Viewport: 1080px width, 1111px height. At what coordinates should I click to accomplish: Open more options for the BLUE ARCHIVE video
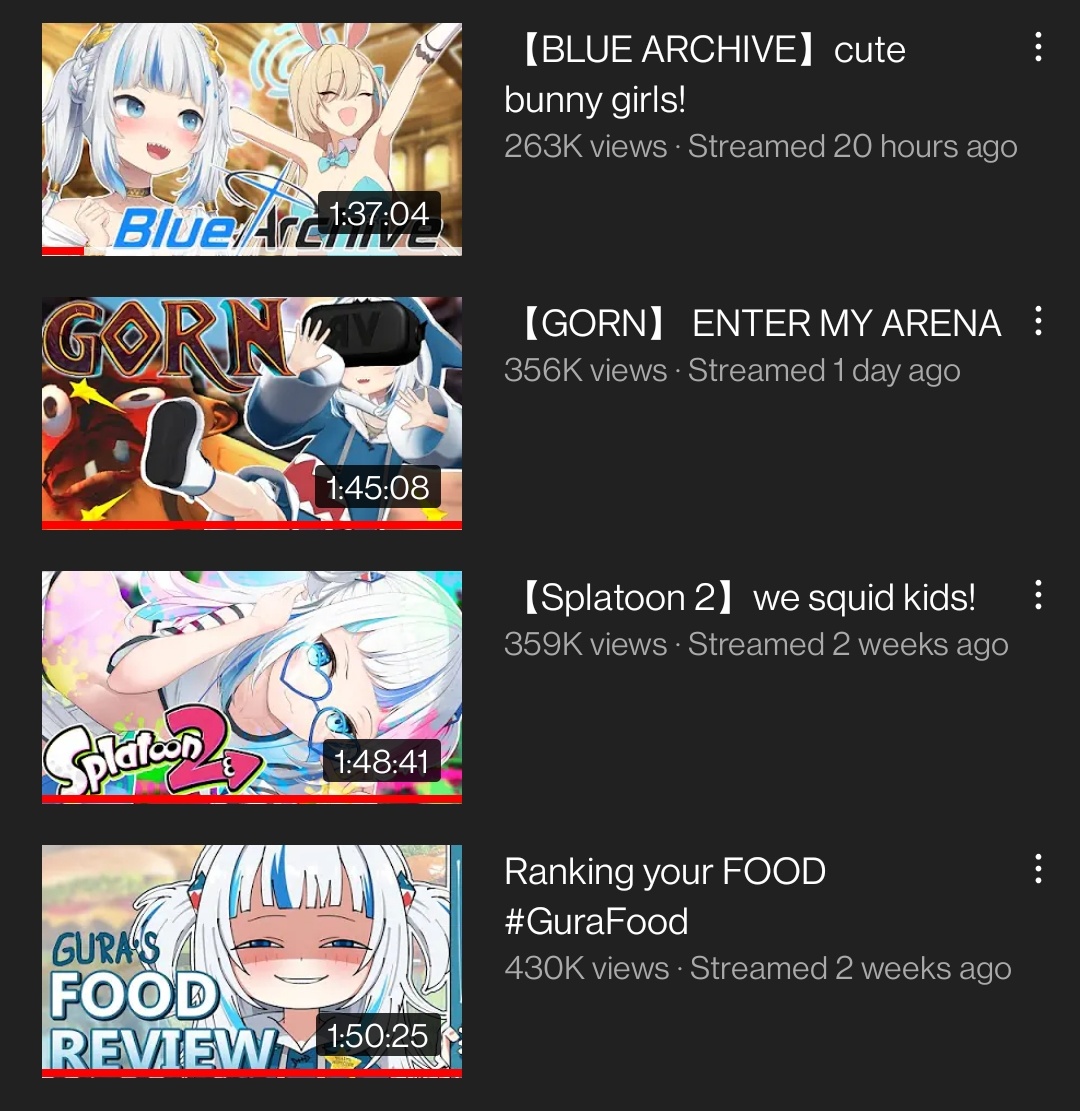1038,47
